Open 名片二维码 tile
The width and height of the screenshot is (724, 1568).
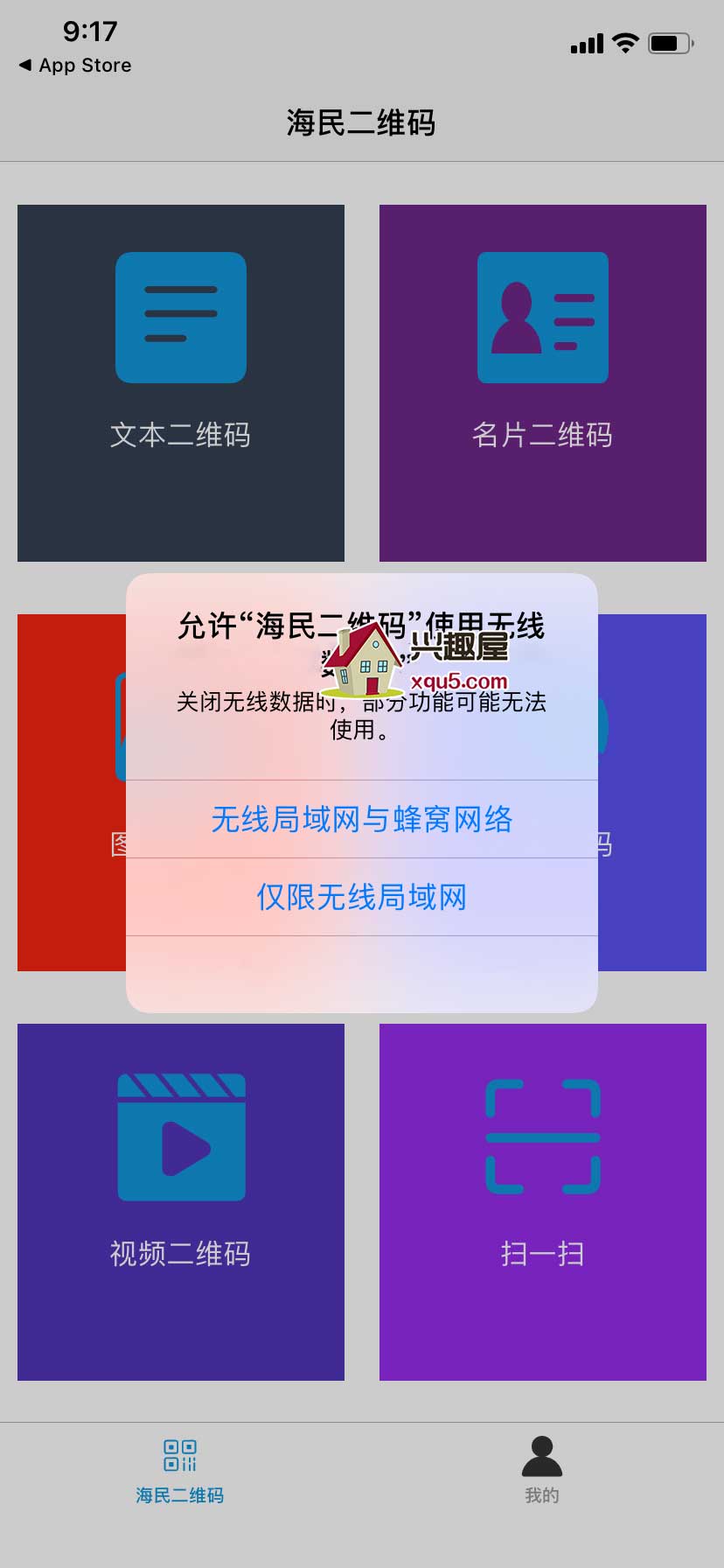point(542,382)
